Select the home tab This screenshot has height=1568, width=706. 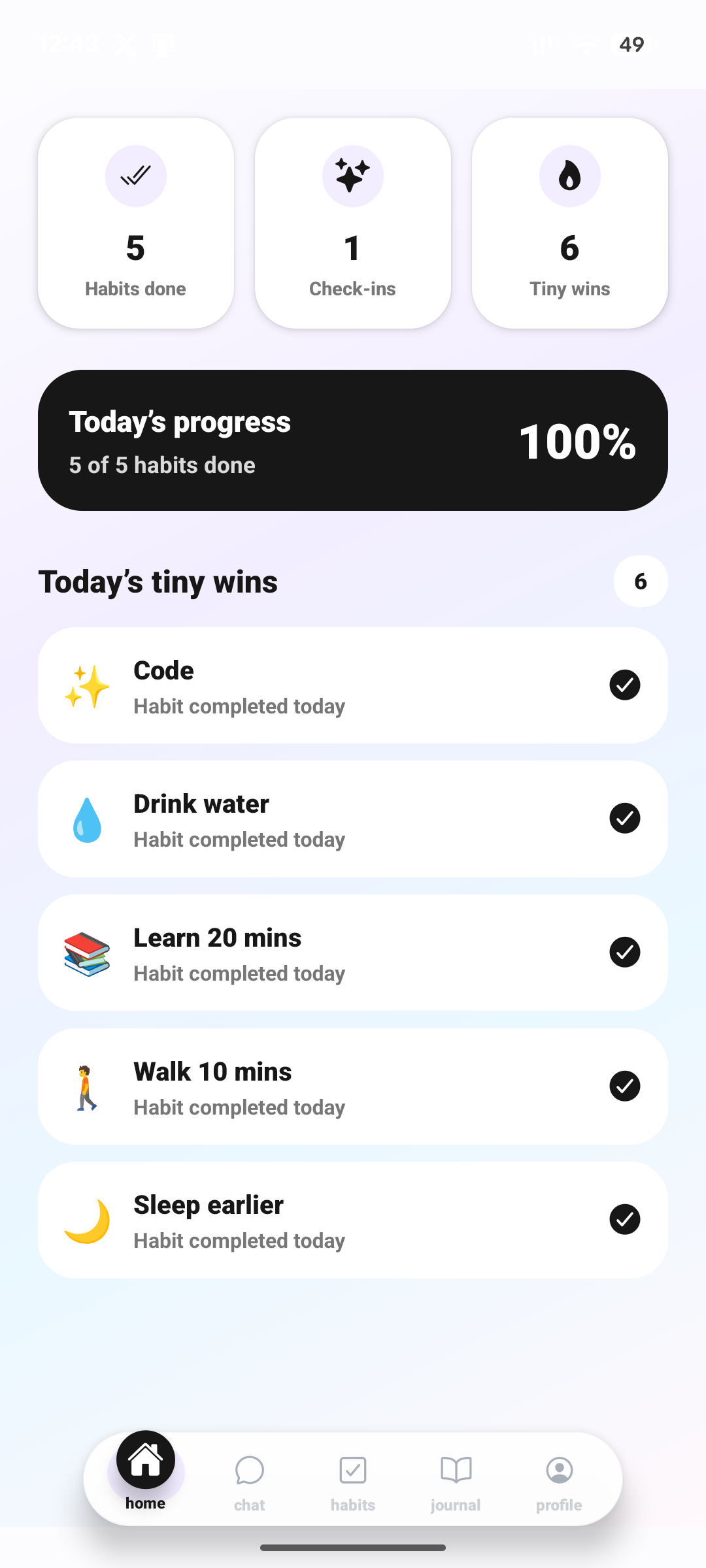pyautogui.click(x=145, y=1471)
